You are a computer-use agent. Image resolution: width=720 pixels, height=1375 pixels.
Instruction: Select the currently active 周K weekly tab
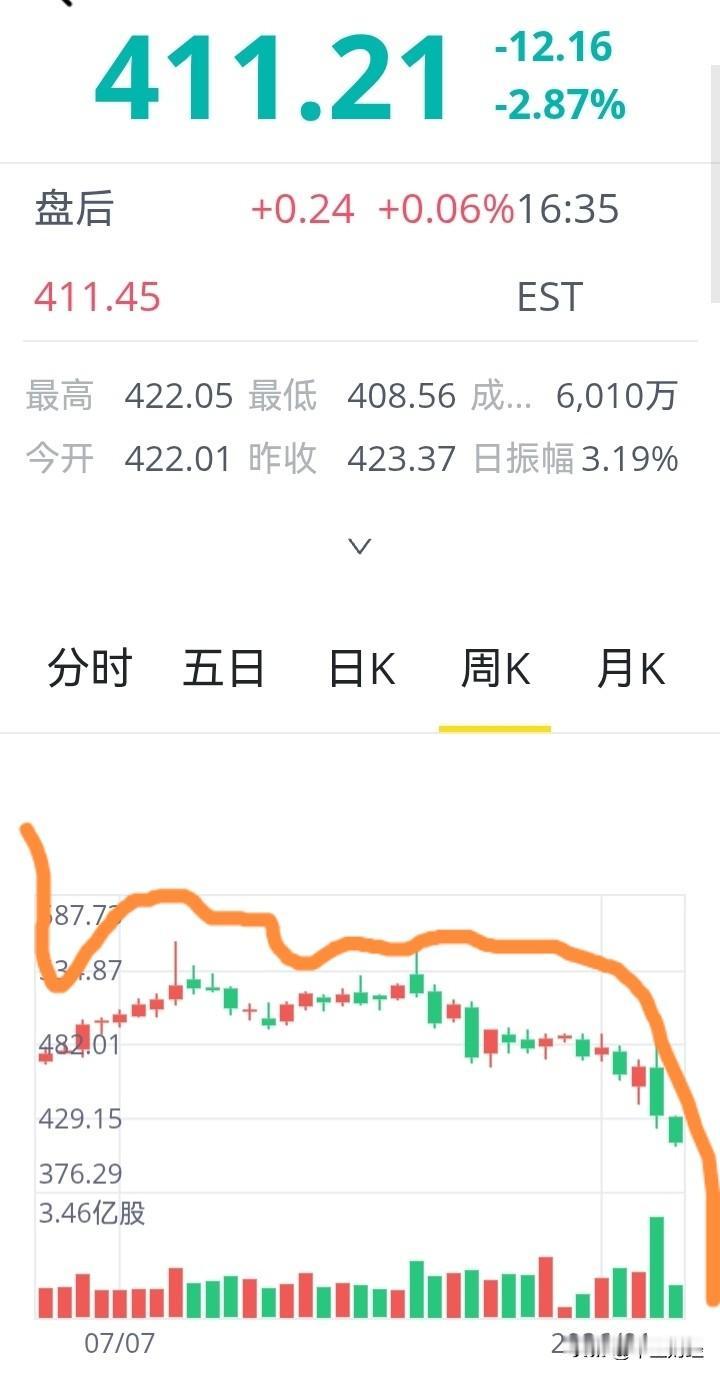(494, 668)
